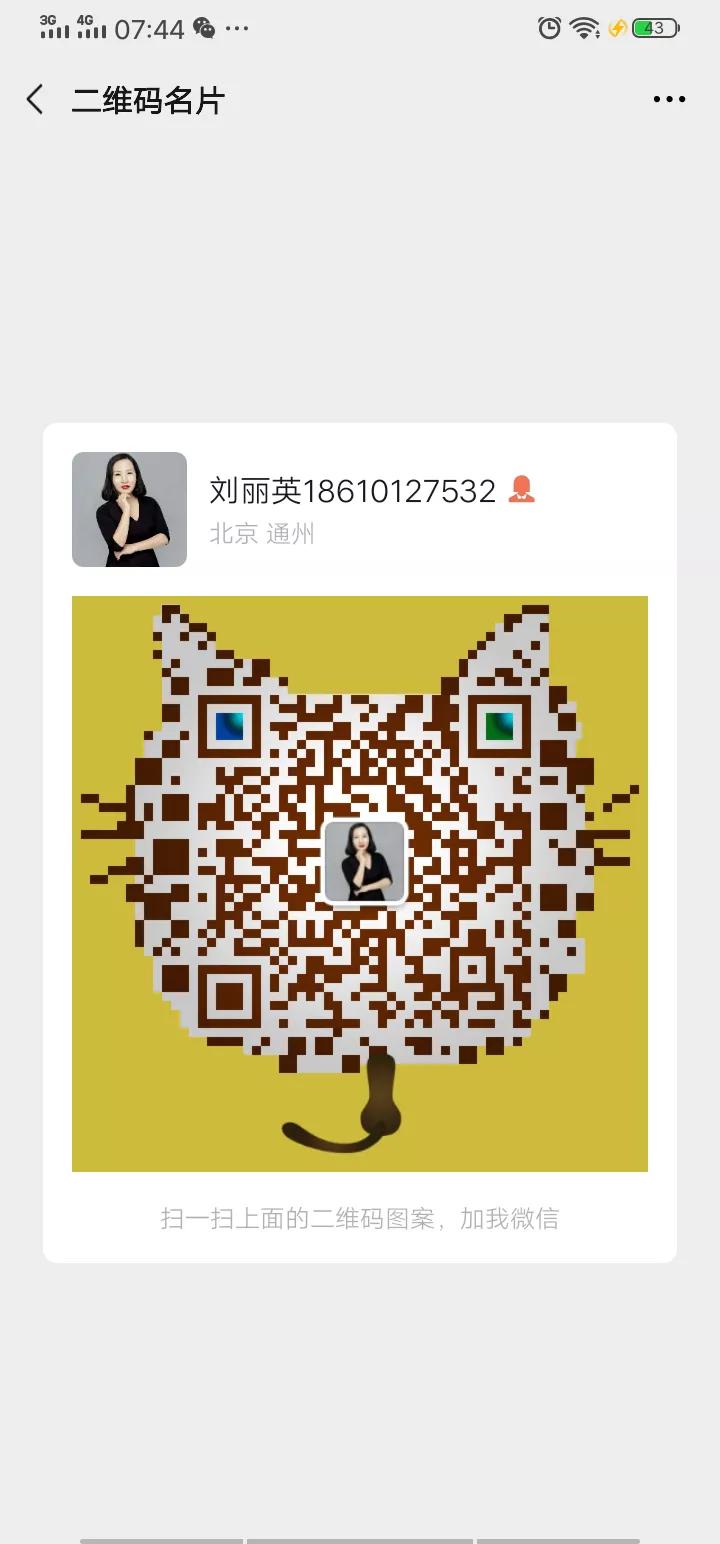Tap the back arrow to leave QR card
The width and height of the screenshot is (720, 1544).
tap(35, 99)
